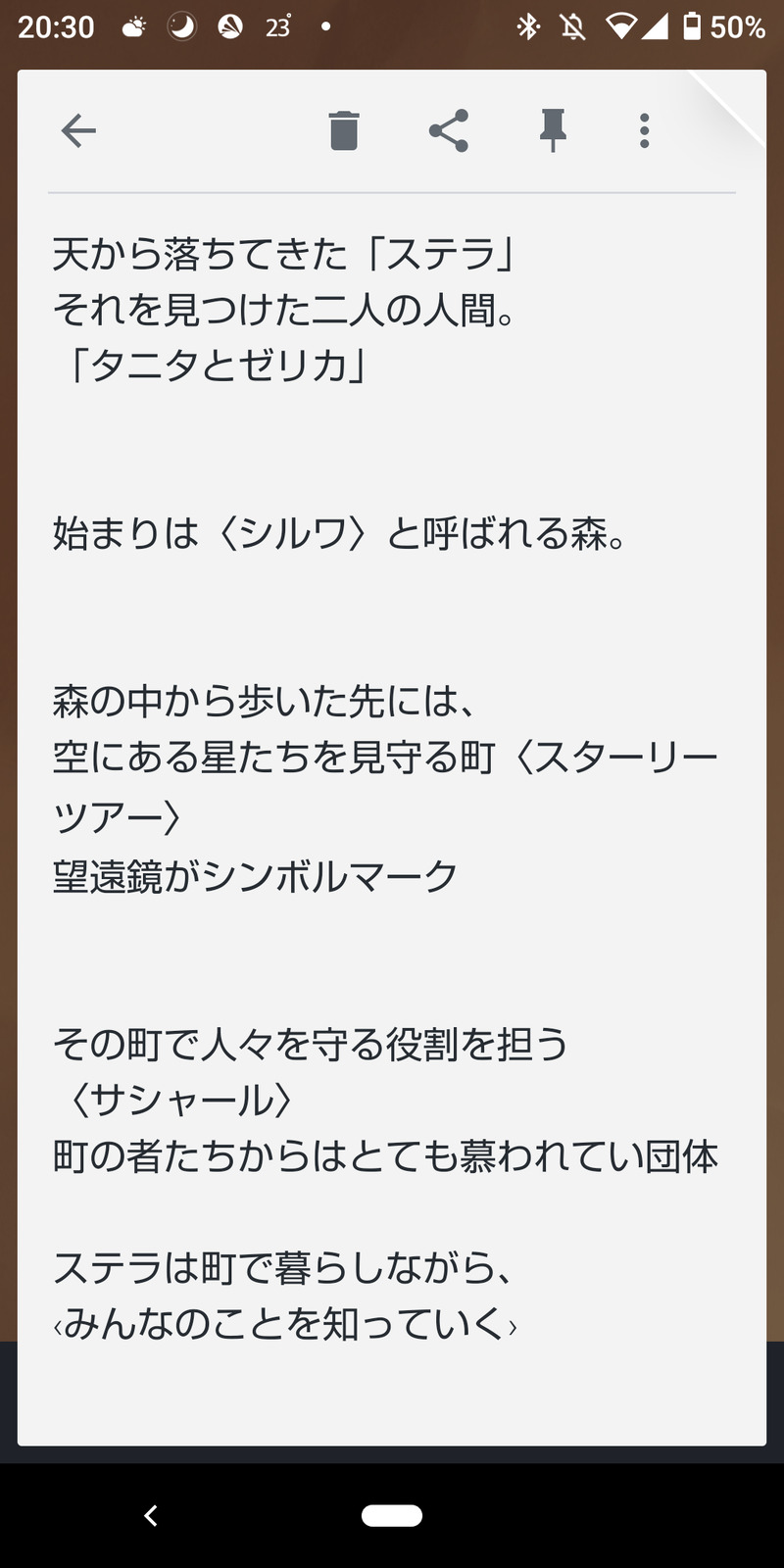Image resolution: width=784 pixels, height=1568 pixels.
Task: Go to the home screen via the home pill
Action: [x=392, y=1516]
